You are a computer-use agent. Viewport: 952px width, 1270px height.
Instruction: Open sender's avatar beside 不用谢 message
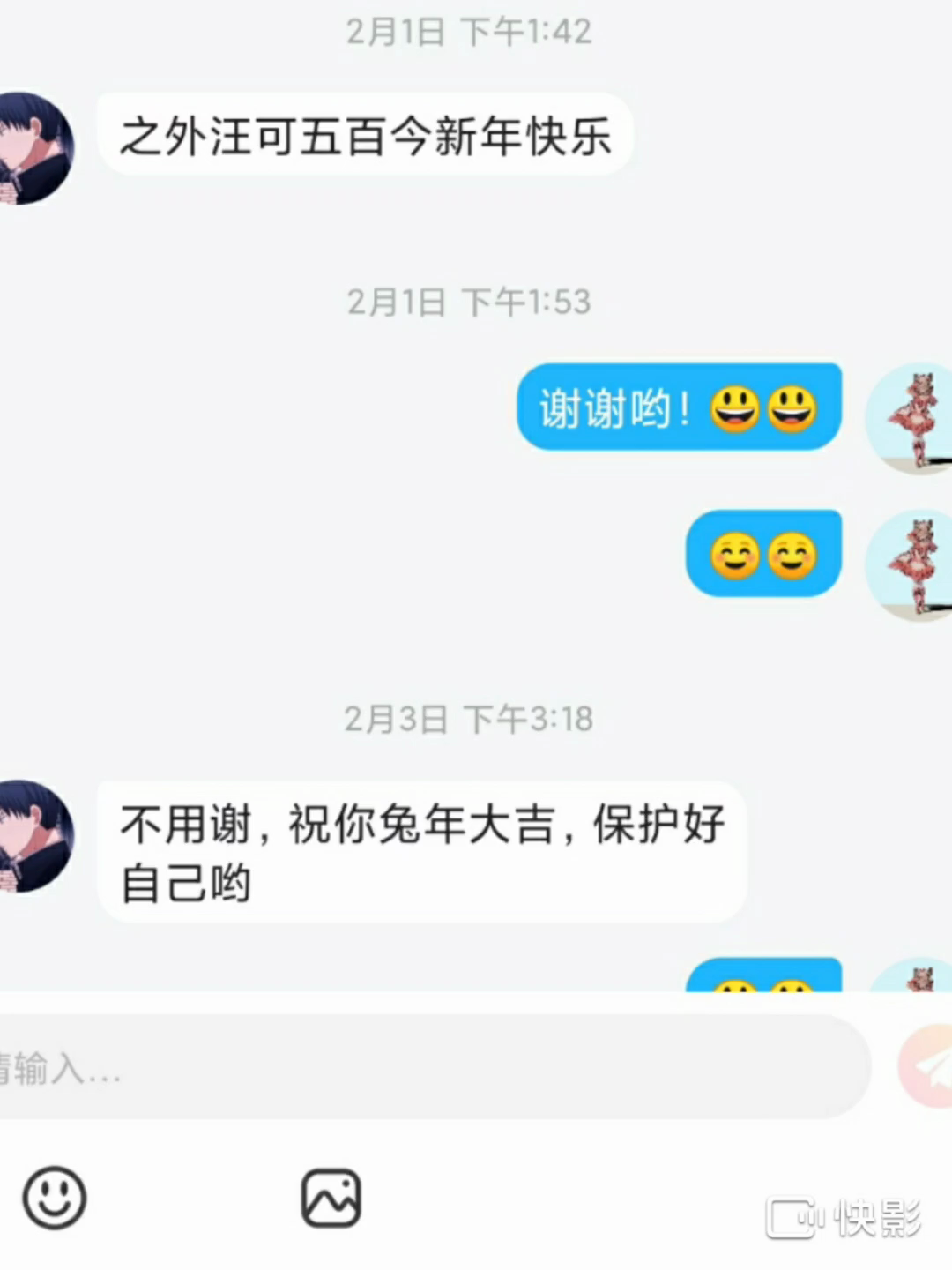(x=33, y=836)
